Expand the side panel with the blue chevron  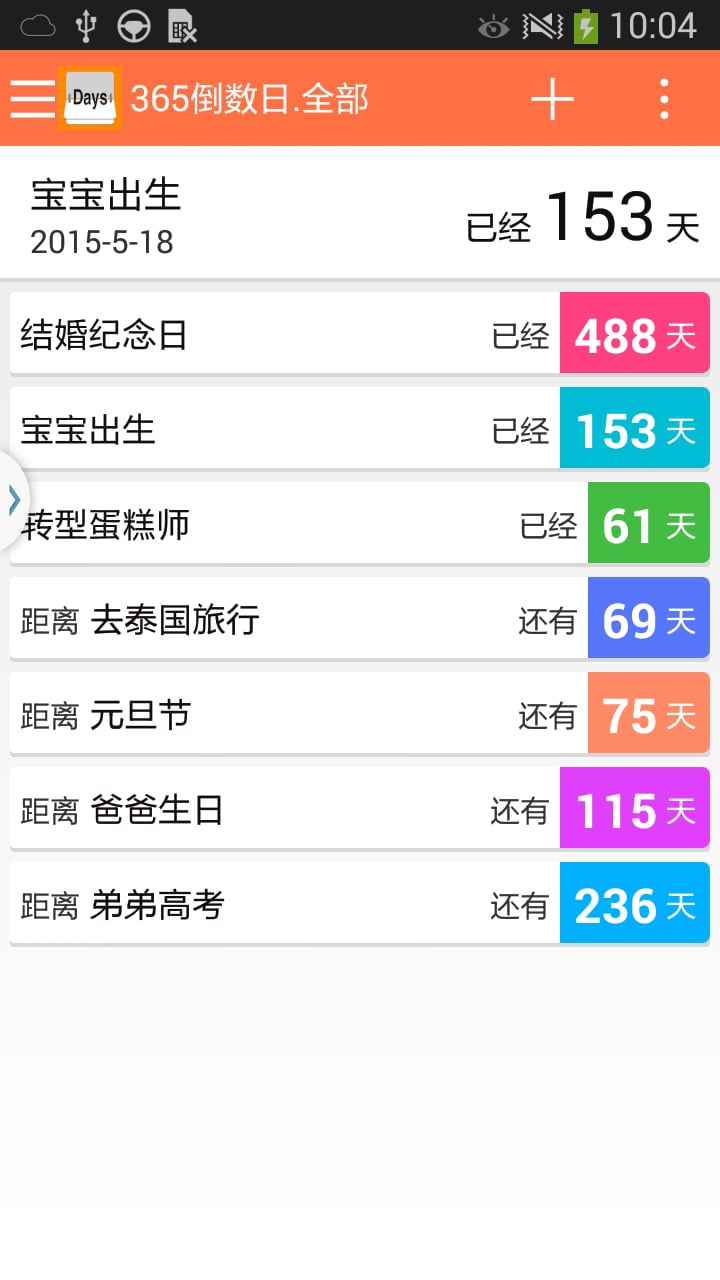pyautogui.click(x=12, y=499)
